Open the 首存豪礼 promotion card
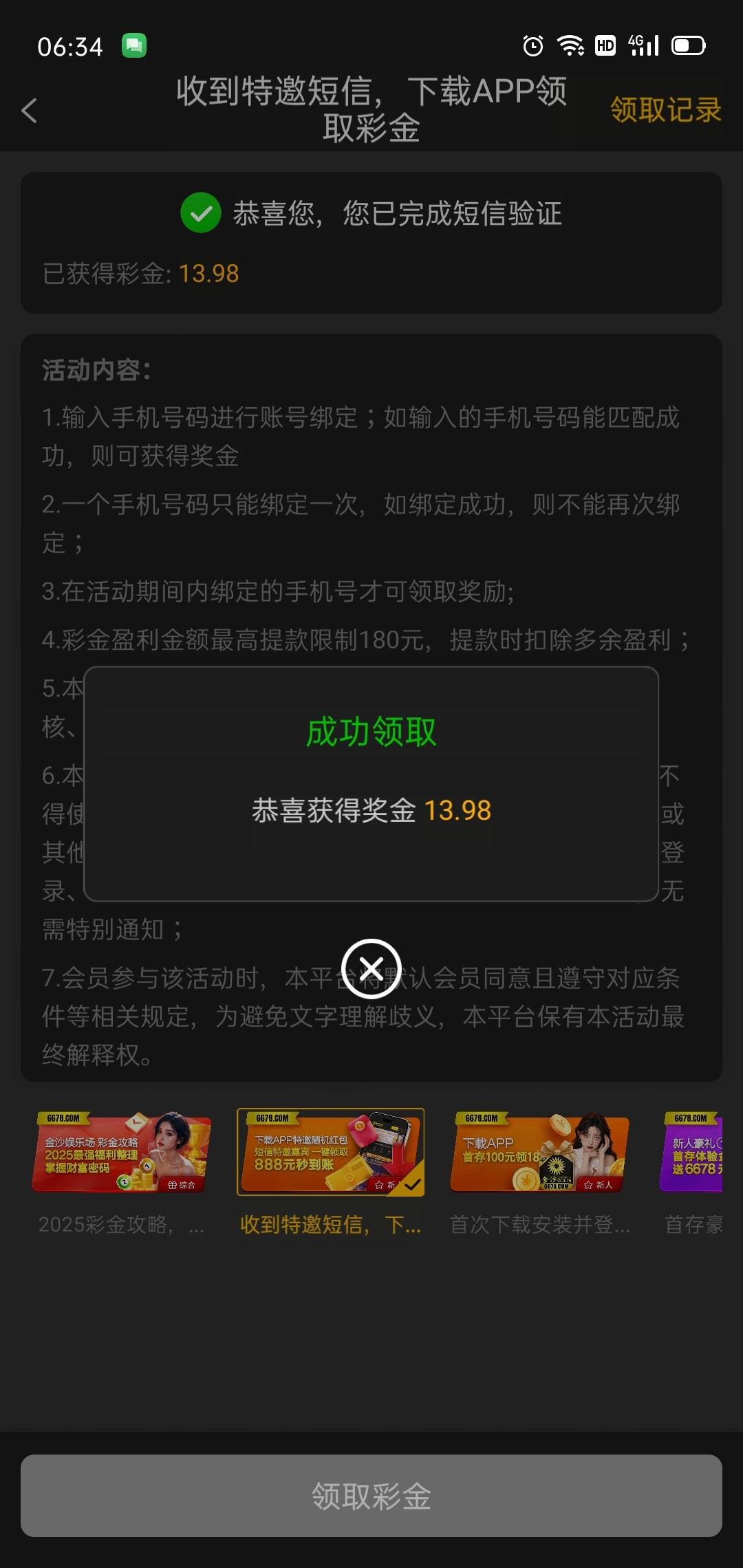743x1568 pixels. [x=692, y=1153]
